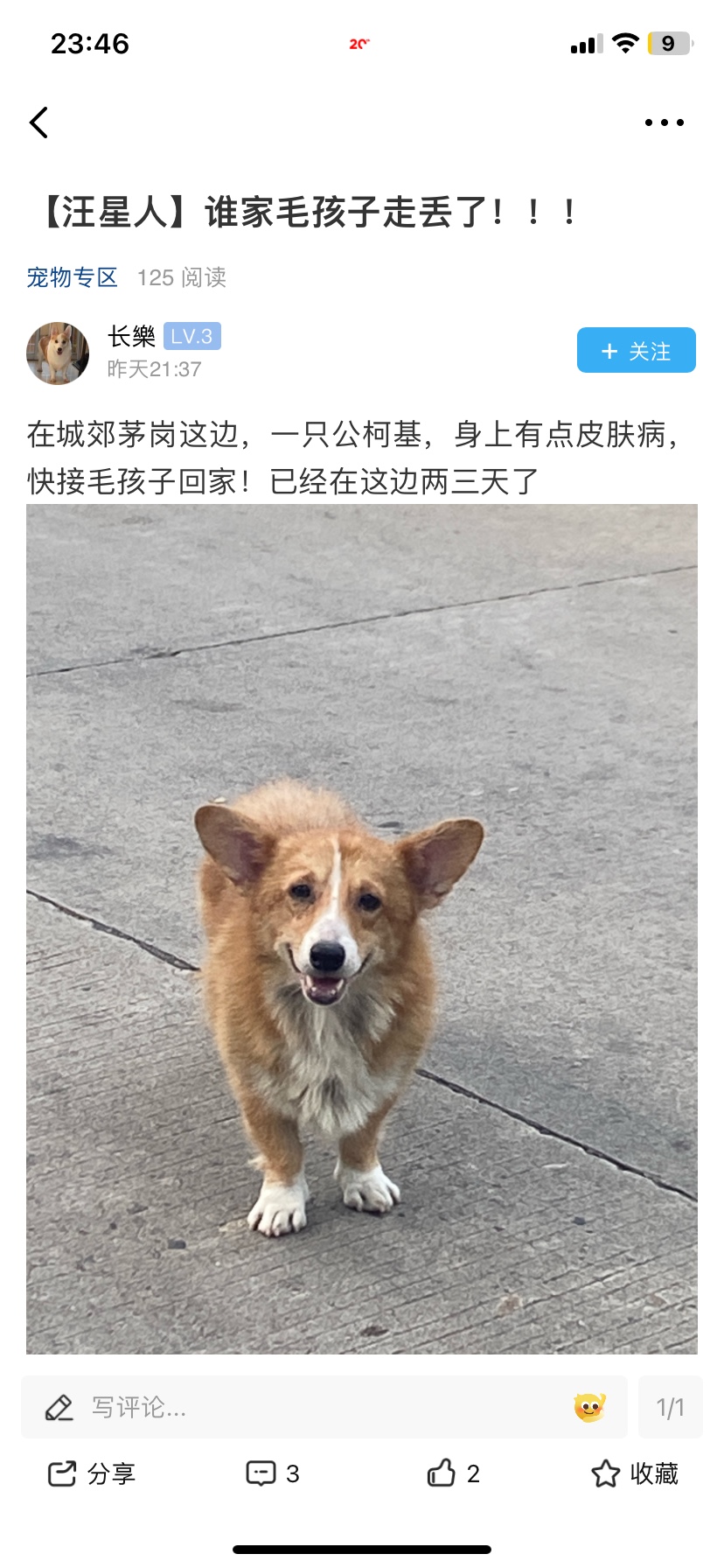
Task: Open the emoji picker in comment box
Action: [589, 1407]
